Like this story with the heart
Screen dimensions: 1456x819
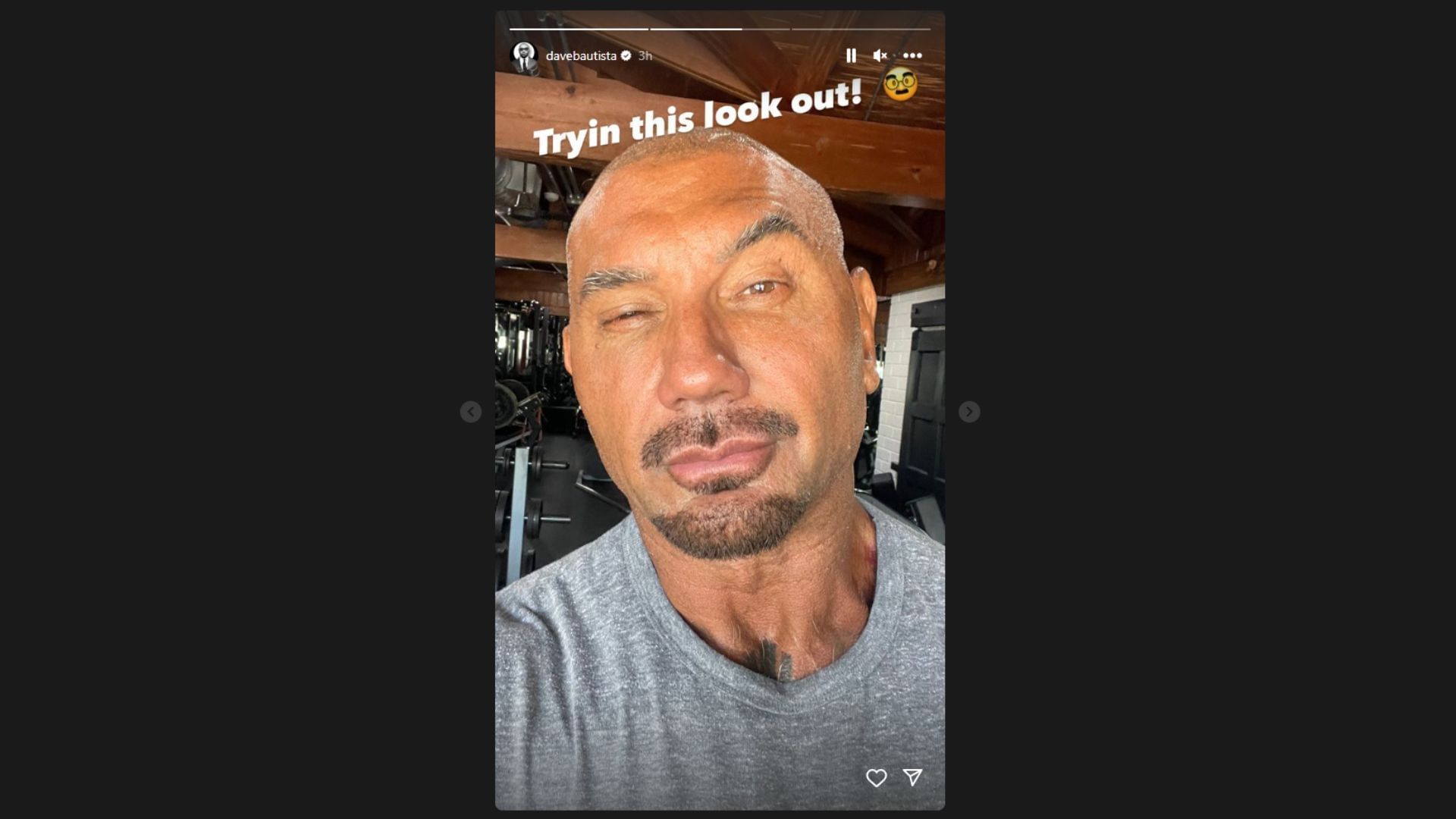876,778
